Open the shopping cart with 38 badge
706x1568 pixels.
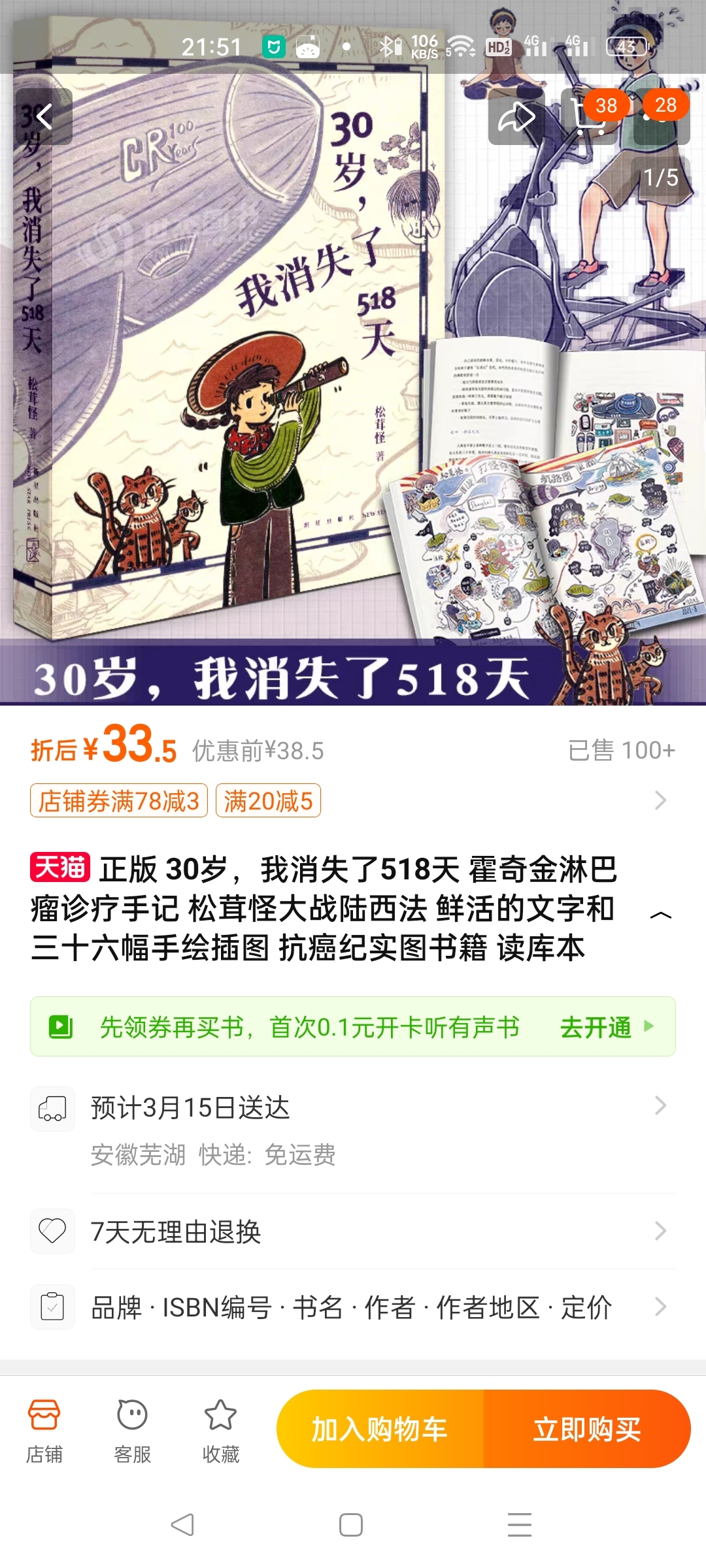(x=589, y=117)
